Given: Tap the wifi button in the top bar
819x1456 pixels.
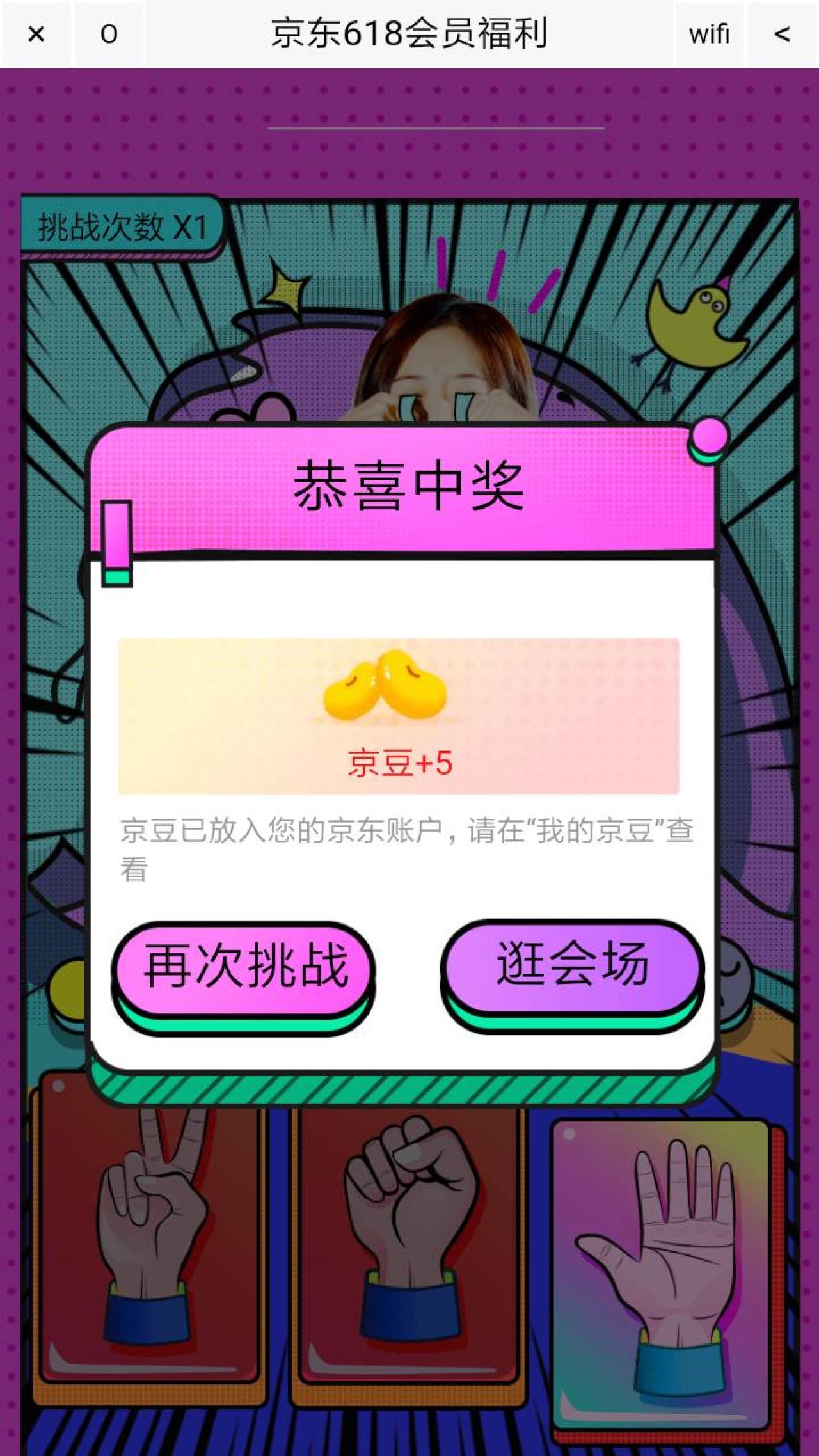Looking at the screenshot, I should [x=709, y=33].
